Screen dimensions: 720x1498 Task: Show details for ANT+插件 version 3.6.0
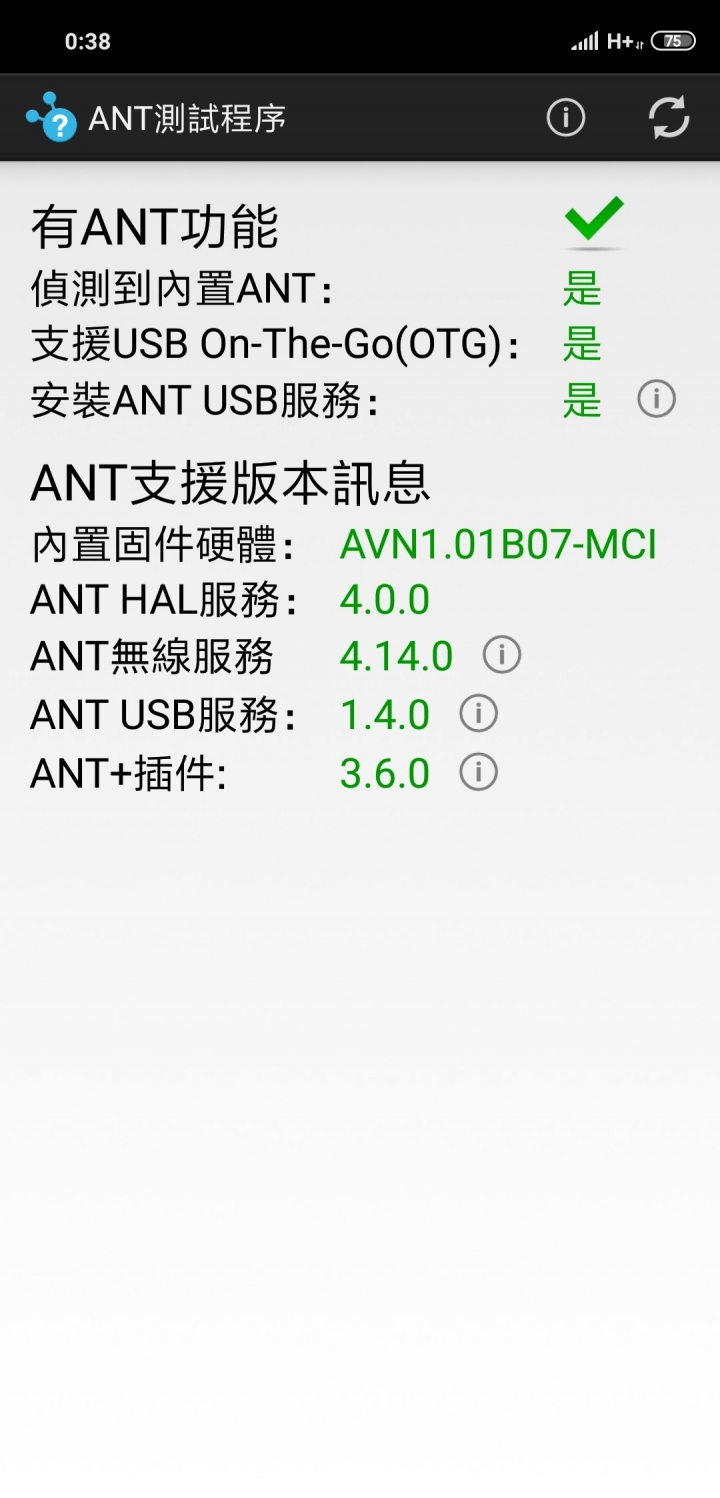(x=478, y=772)
